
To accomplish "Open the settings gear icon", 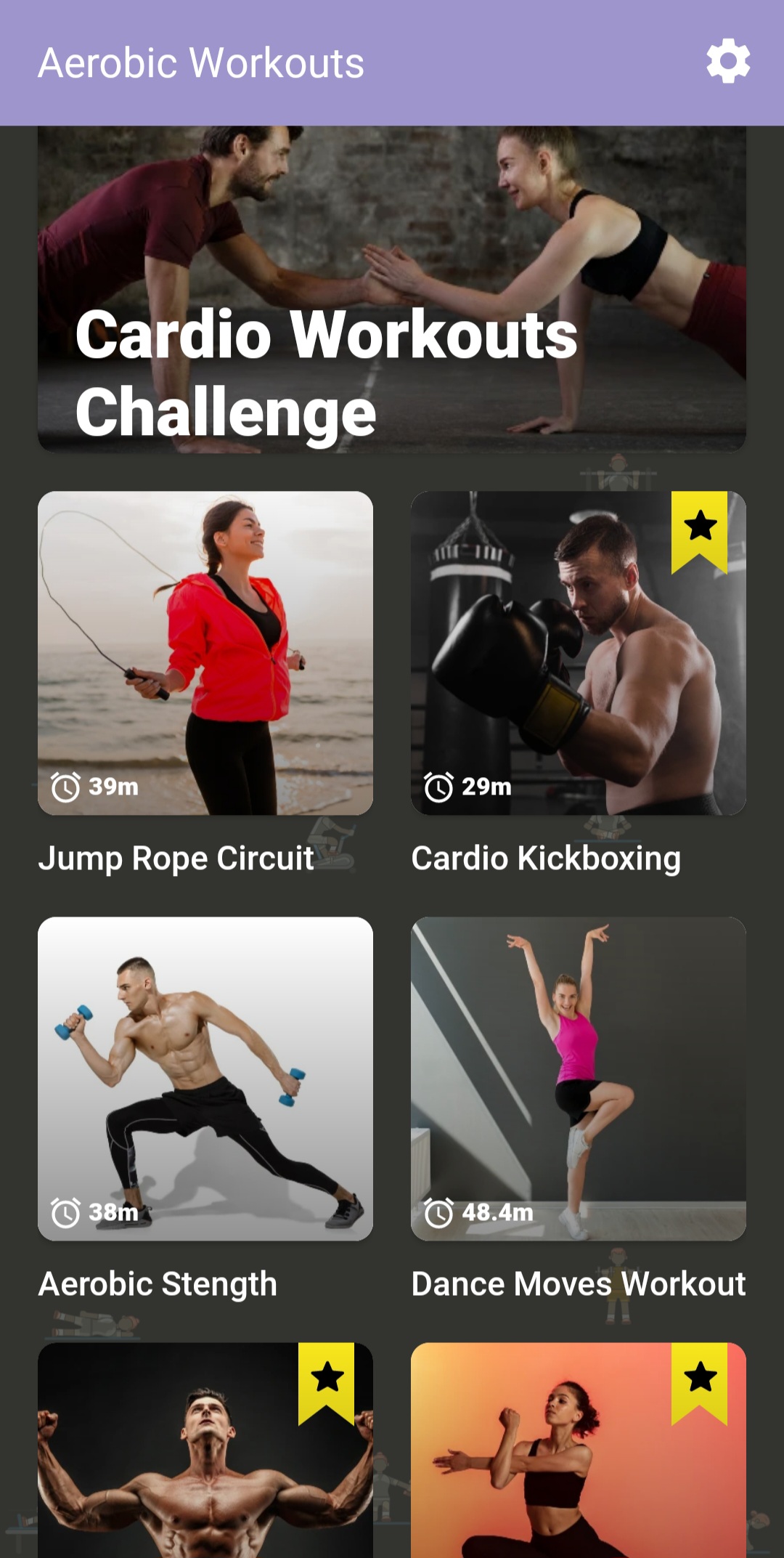I will tap(728, 62).
